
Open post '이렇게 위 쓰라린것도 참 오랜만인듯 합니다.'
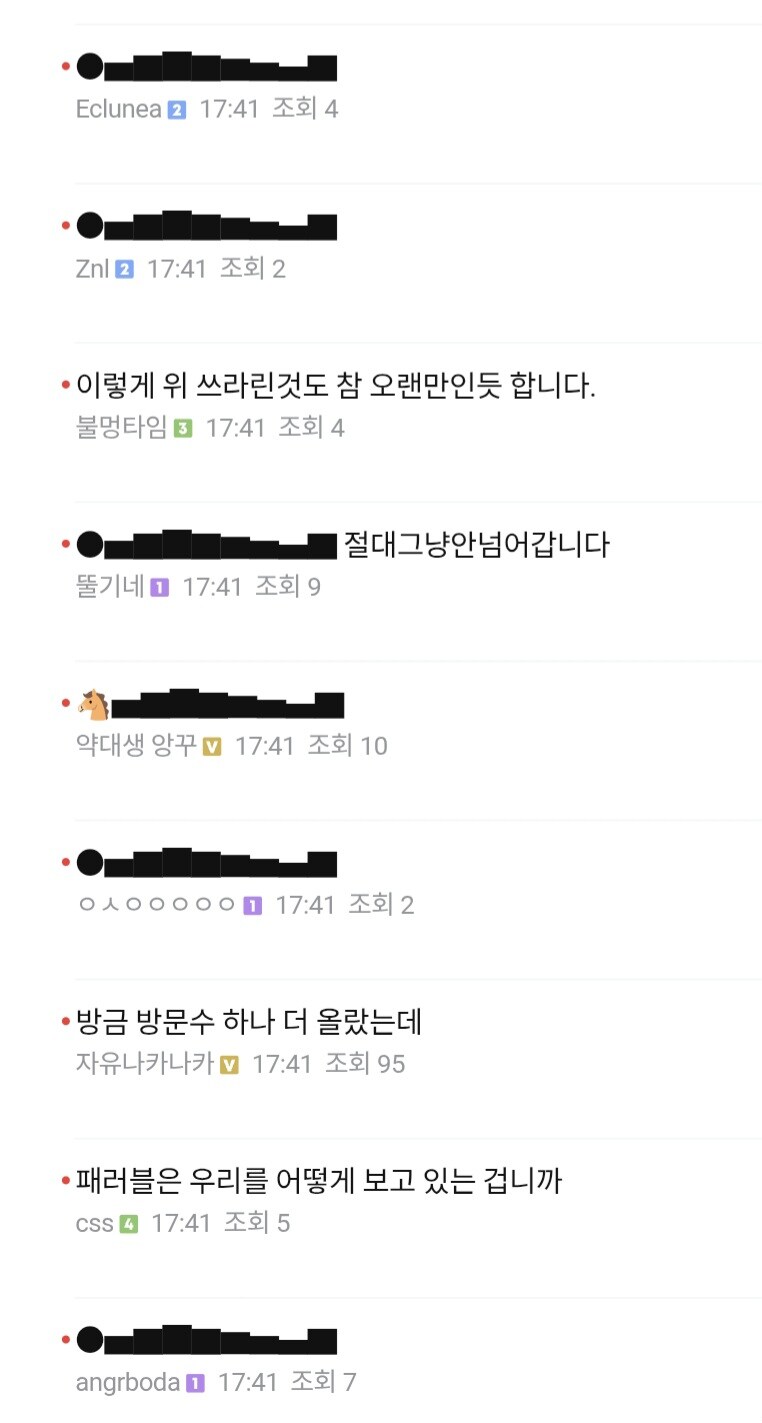(335, 385)
